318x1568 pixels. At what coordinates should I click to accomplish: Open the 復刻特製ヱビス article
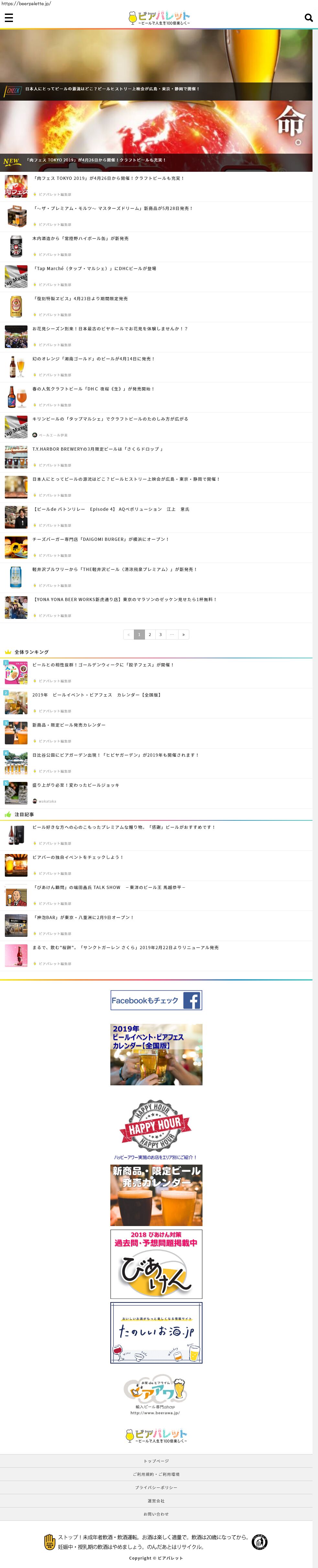click(80, 299)
